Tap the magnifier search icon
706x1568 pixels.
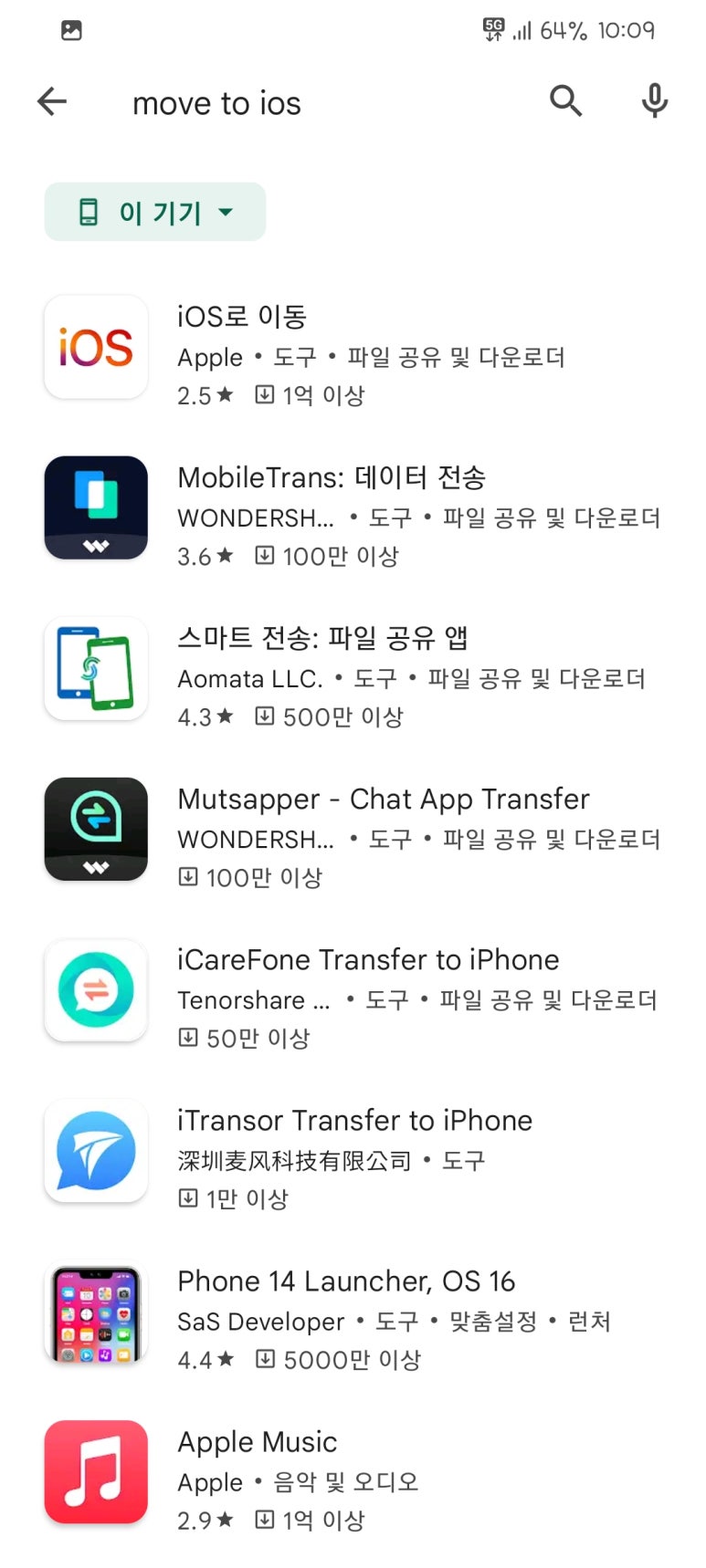(565, 101)
